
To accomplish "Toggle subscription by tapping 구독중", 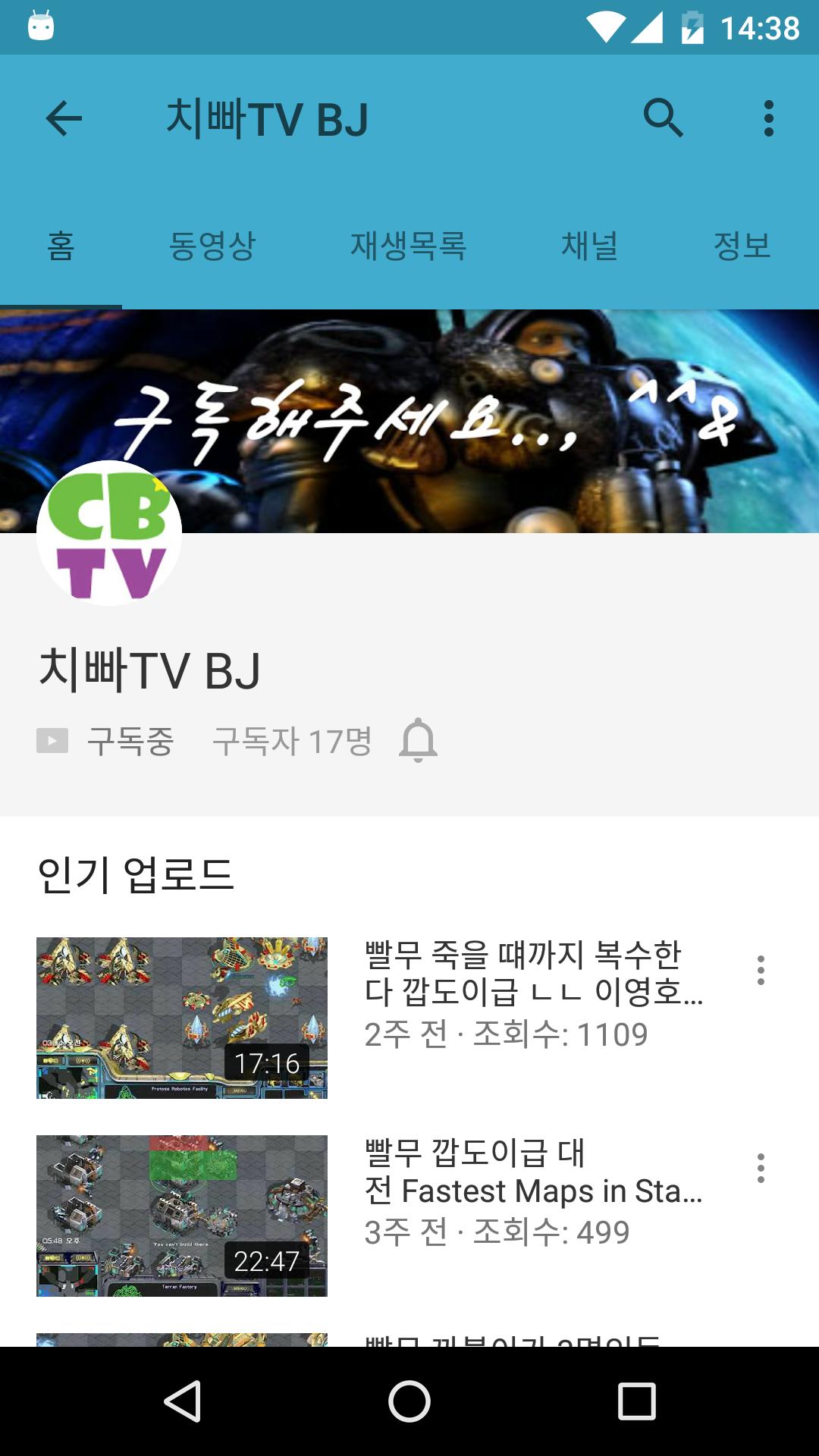I will coord(130,741).
